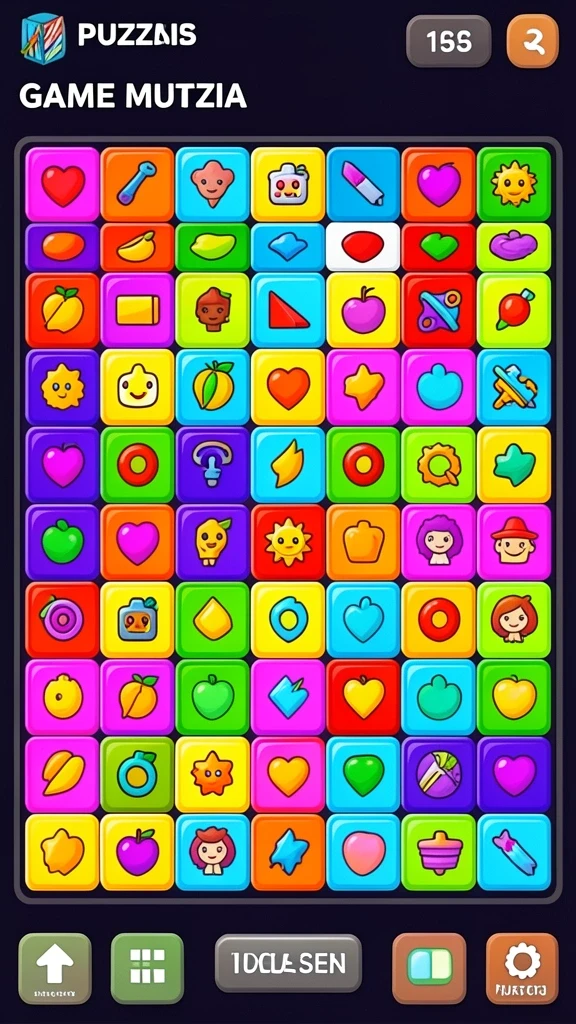Pick the magenta tile with yellow rectangle

(x=137, y=310)
